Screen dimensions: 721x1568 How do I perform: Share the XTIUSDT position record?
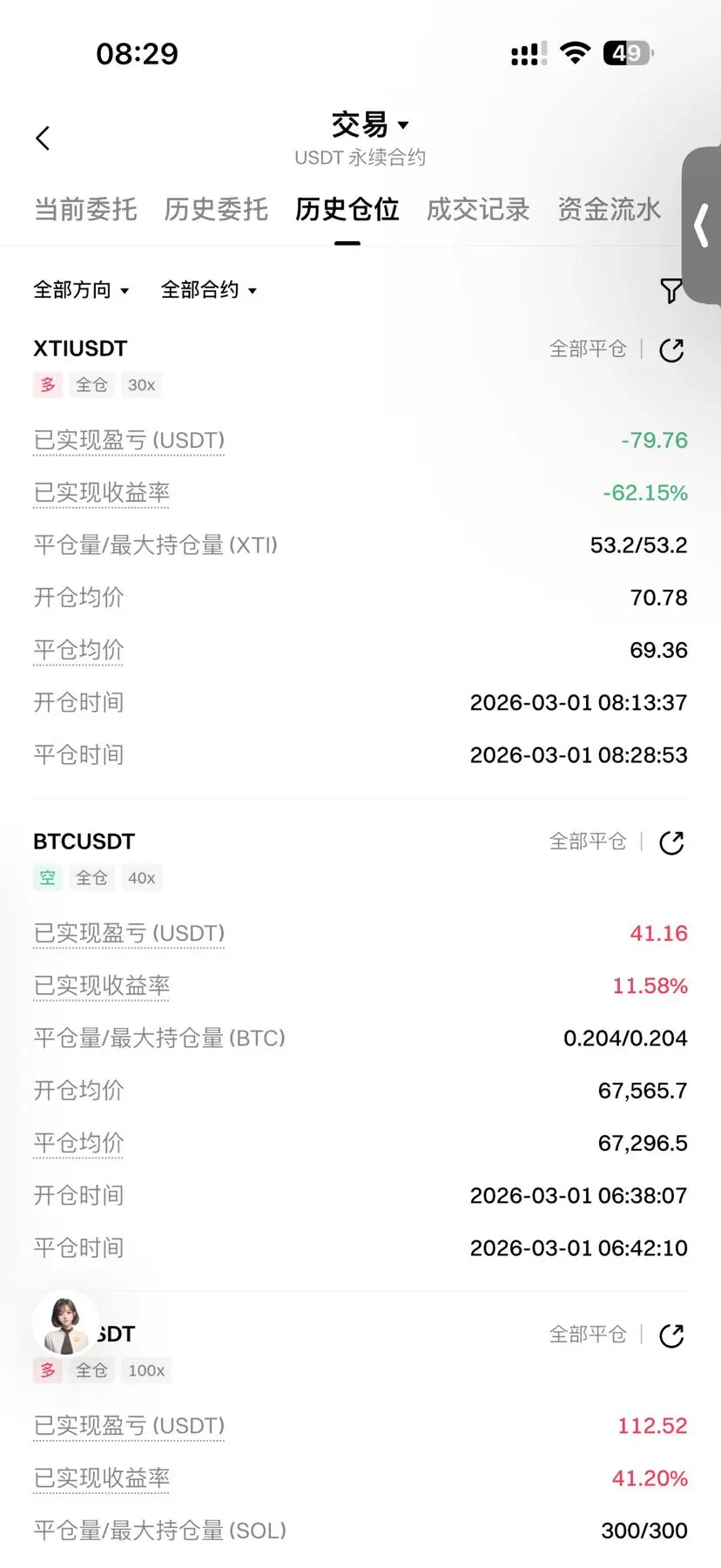(671, 350)
